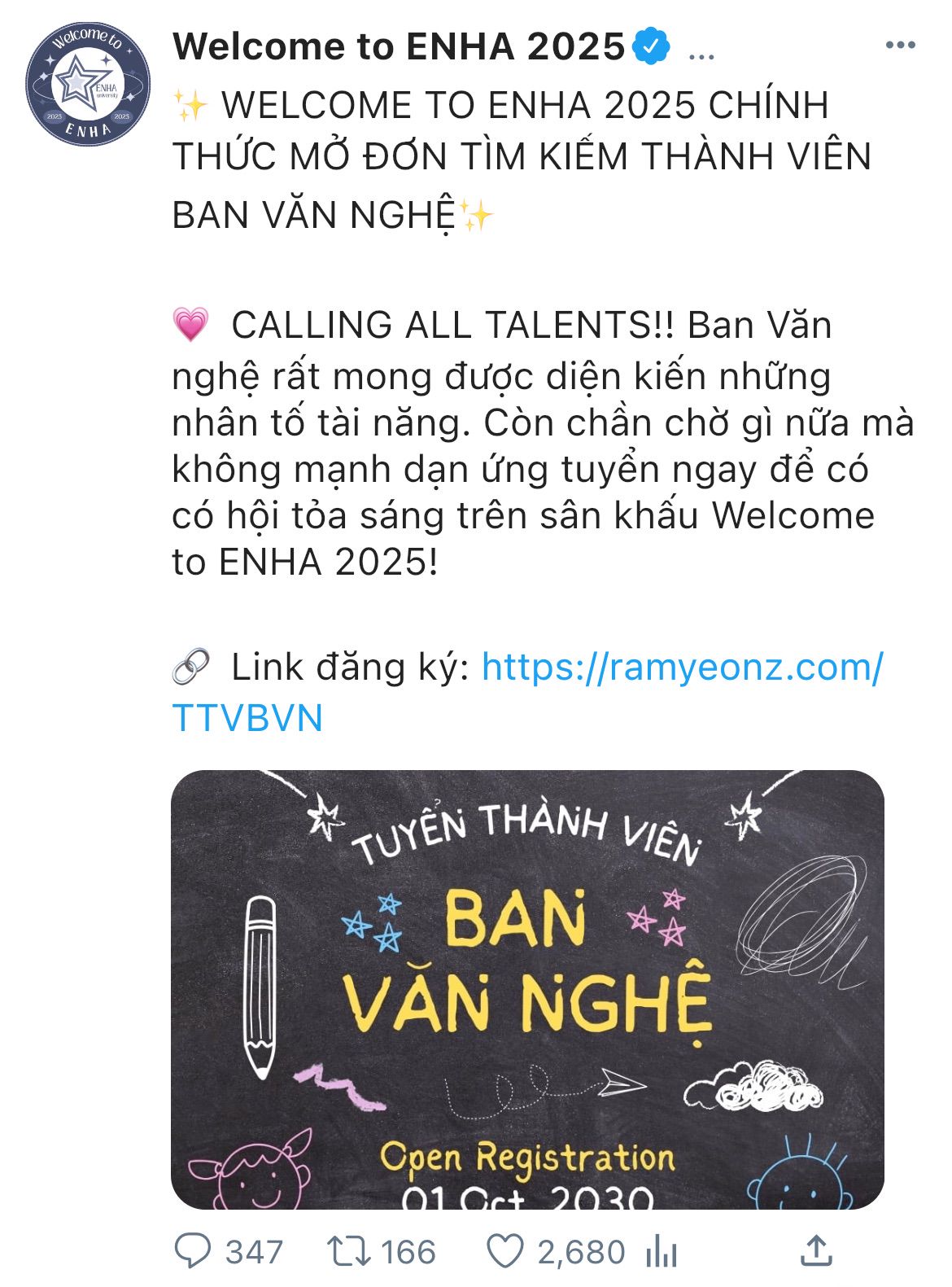Tap the Welcome to ENHA 2025 account name

coord(399,46)
